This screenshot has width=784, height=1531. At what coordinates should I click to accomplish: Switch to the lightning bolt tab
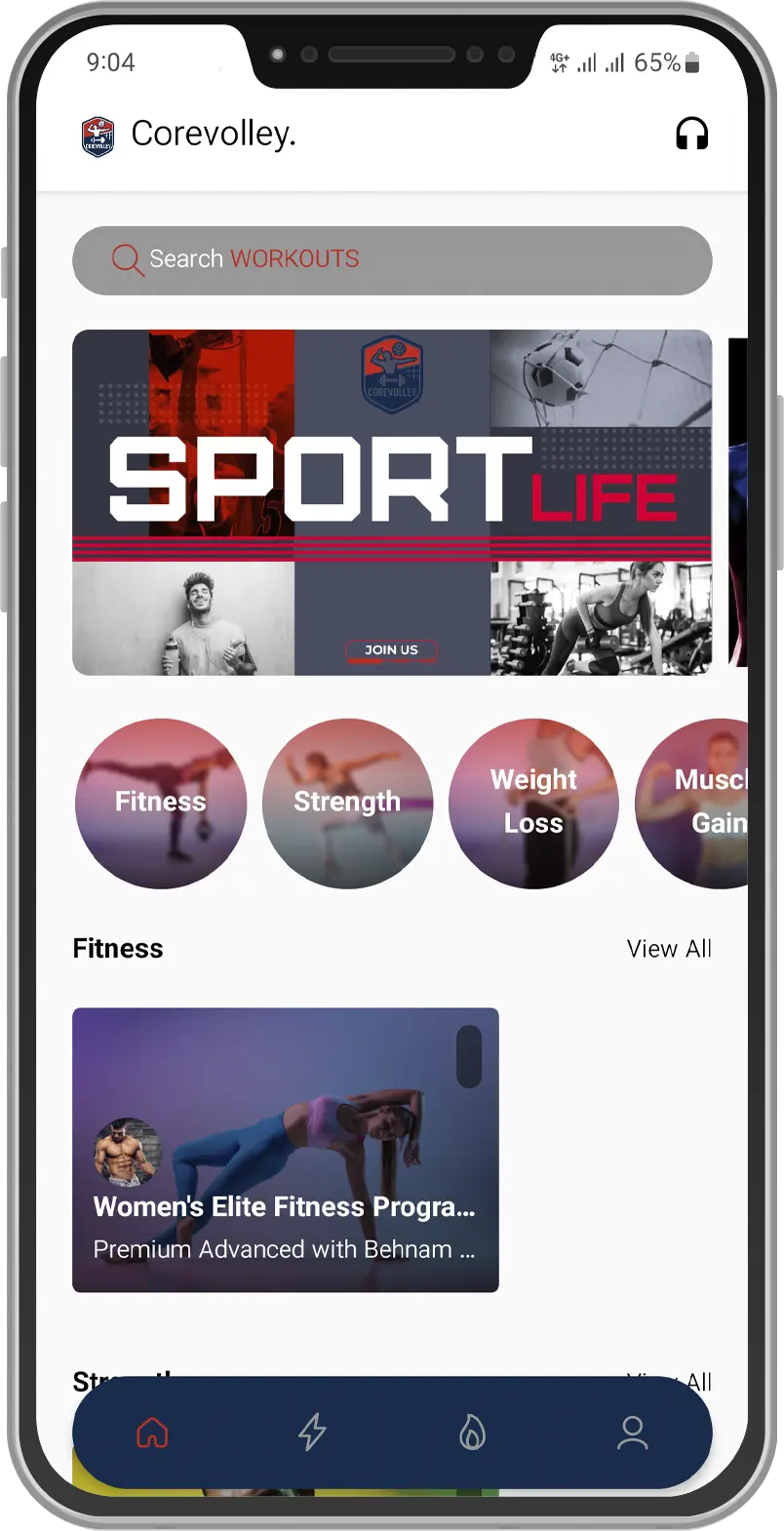click(x=312, y=1433)
